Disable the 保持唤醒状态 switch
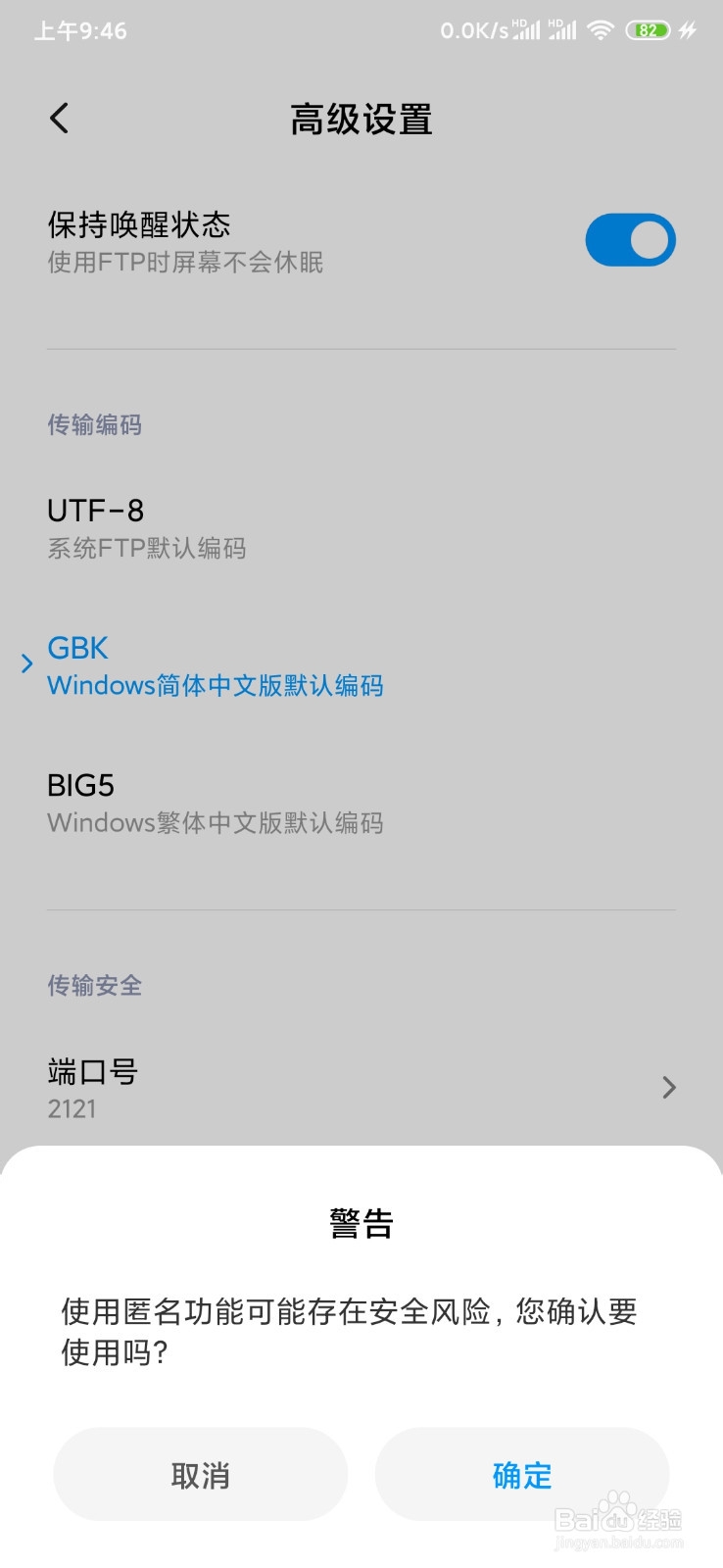The width and height of the screenshot is (723, 1568). pyautogui.click(x=631, y=239)
